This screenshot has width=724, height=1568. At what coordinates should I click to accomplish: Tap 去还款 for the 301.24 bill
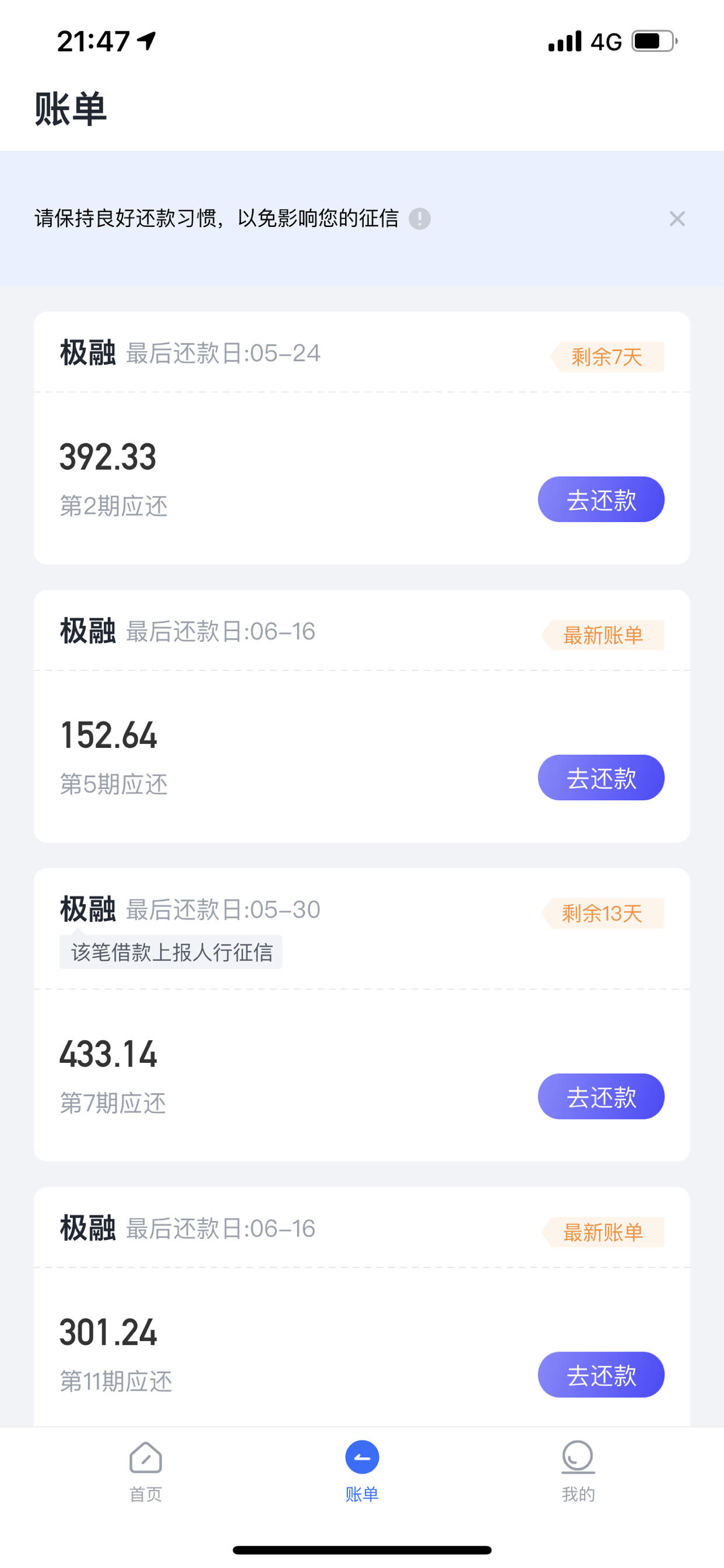coord(601,1374)
